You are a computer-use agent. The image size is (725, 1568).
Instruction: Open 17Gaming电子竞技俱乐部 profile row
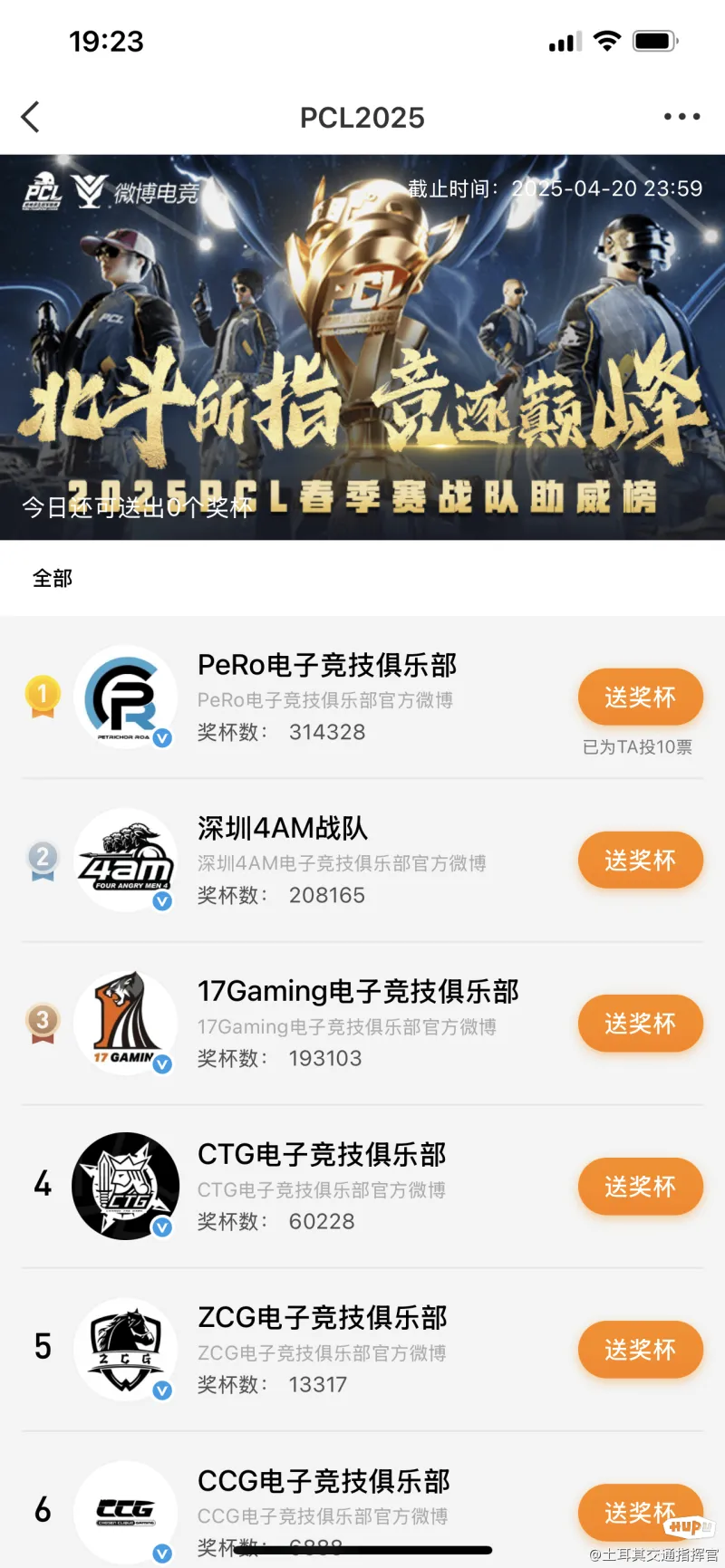tap(362, 1024)
